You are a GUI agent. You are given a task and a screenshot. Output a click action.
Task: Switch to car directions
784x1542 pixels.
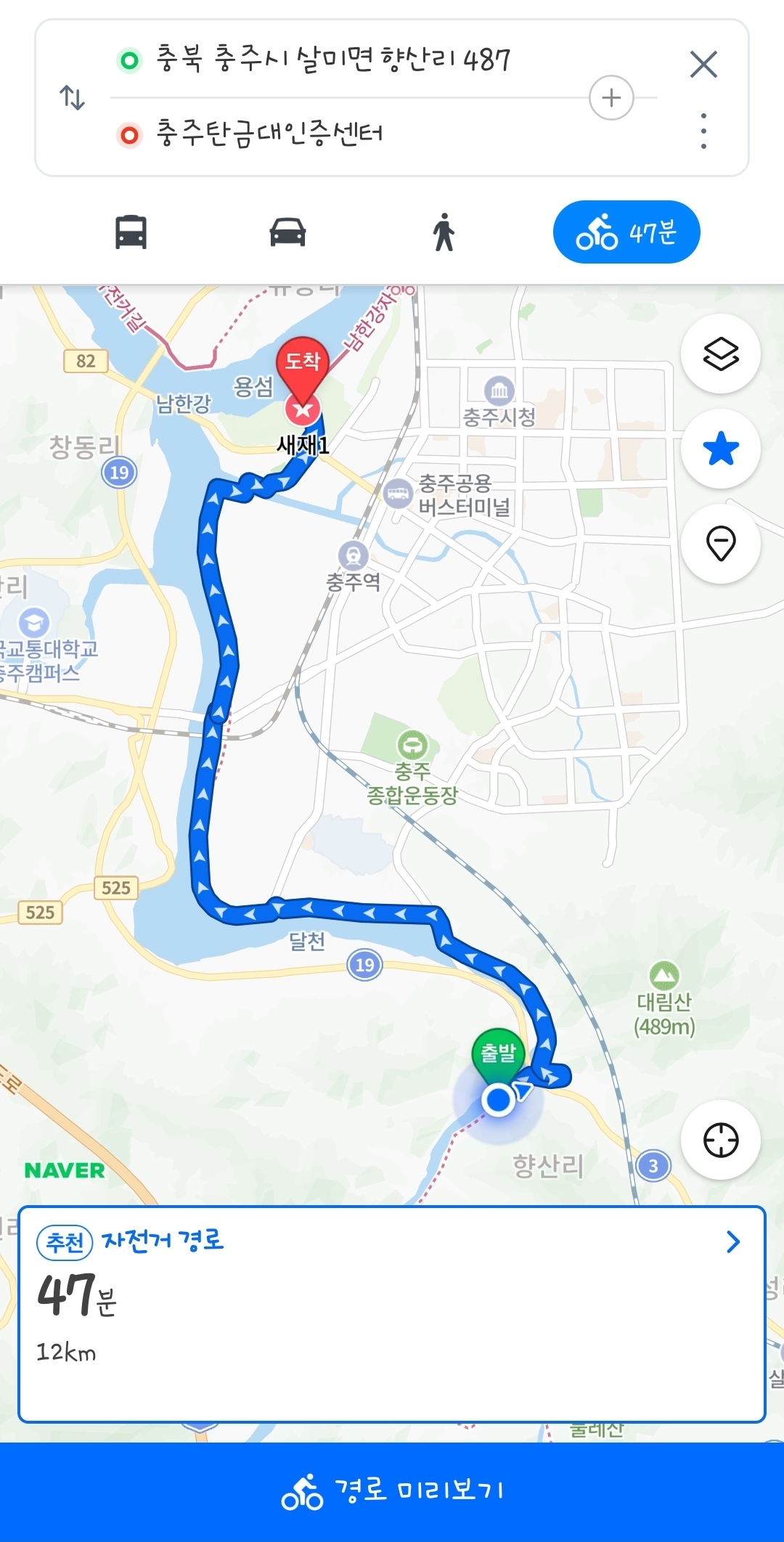click(287, 233)
